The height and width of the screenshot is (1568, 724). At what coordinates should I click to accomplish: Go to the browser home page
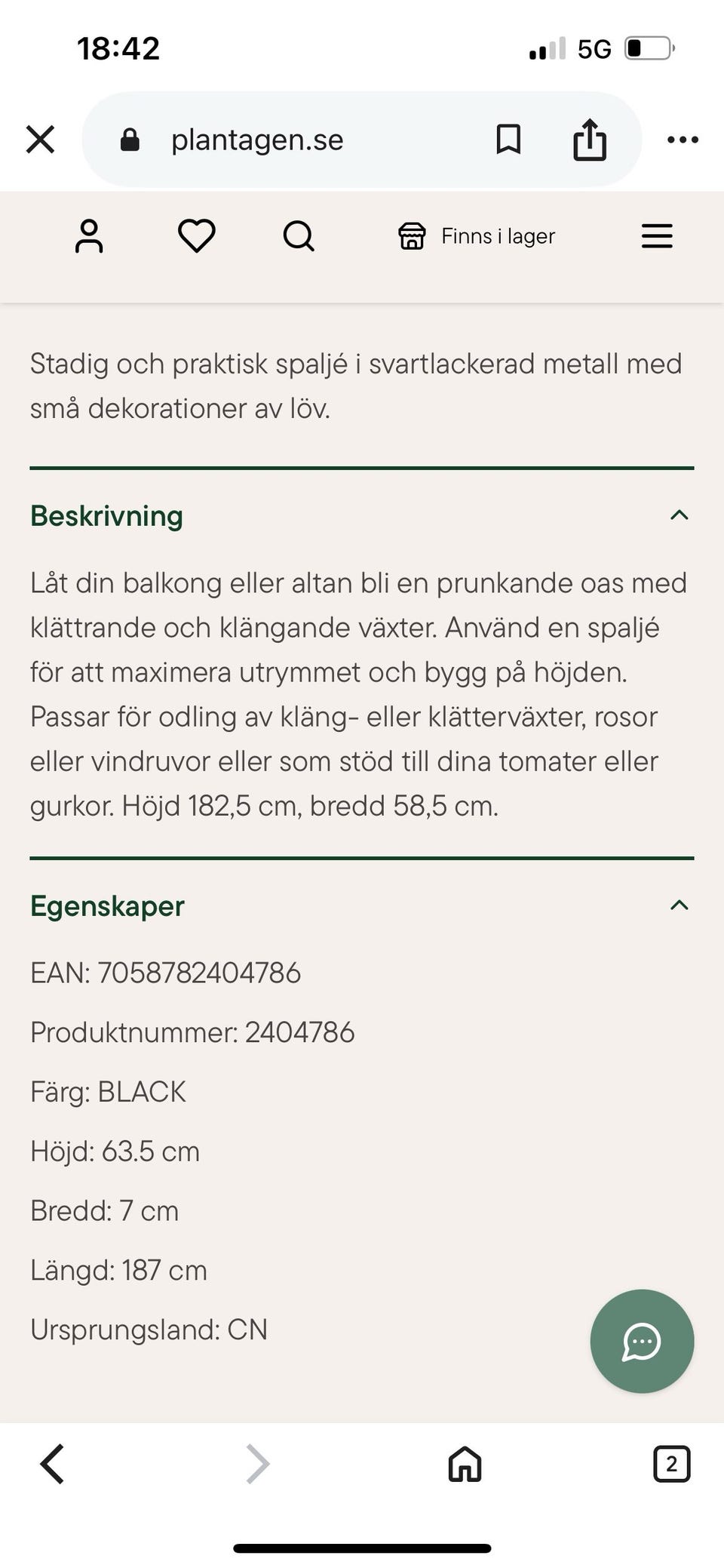coord(465,1465)
